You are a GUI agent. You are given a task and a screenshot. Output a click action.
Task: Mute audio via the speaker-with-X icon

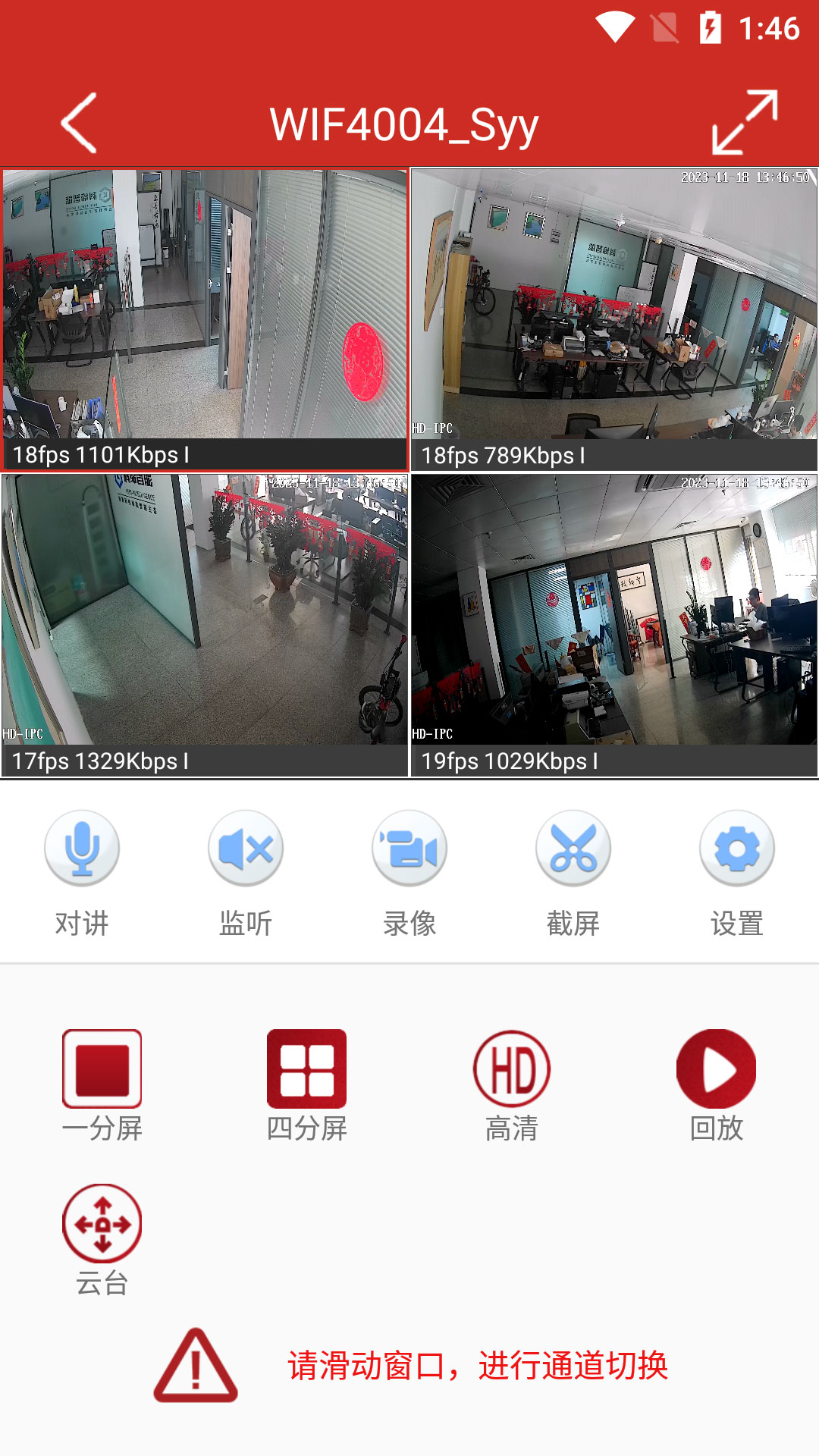246,849
